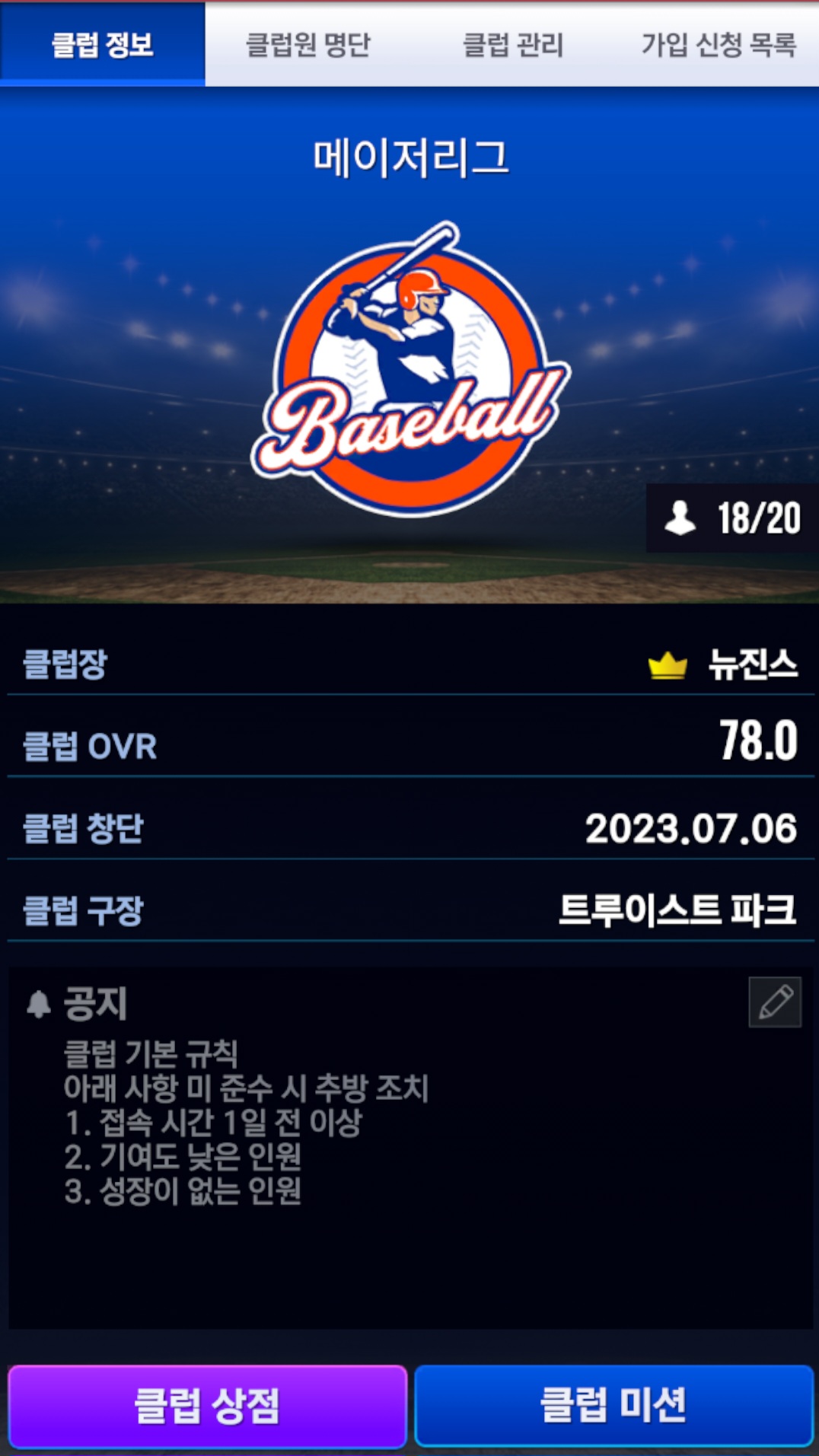Open the 클럽 관리 tab
This screenshot has width=819, height=1456.
(x=513, y=44)
